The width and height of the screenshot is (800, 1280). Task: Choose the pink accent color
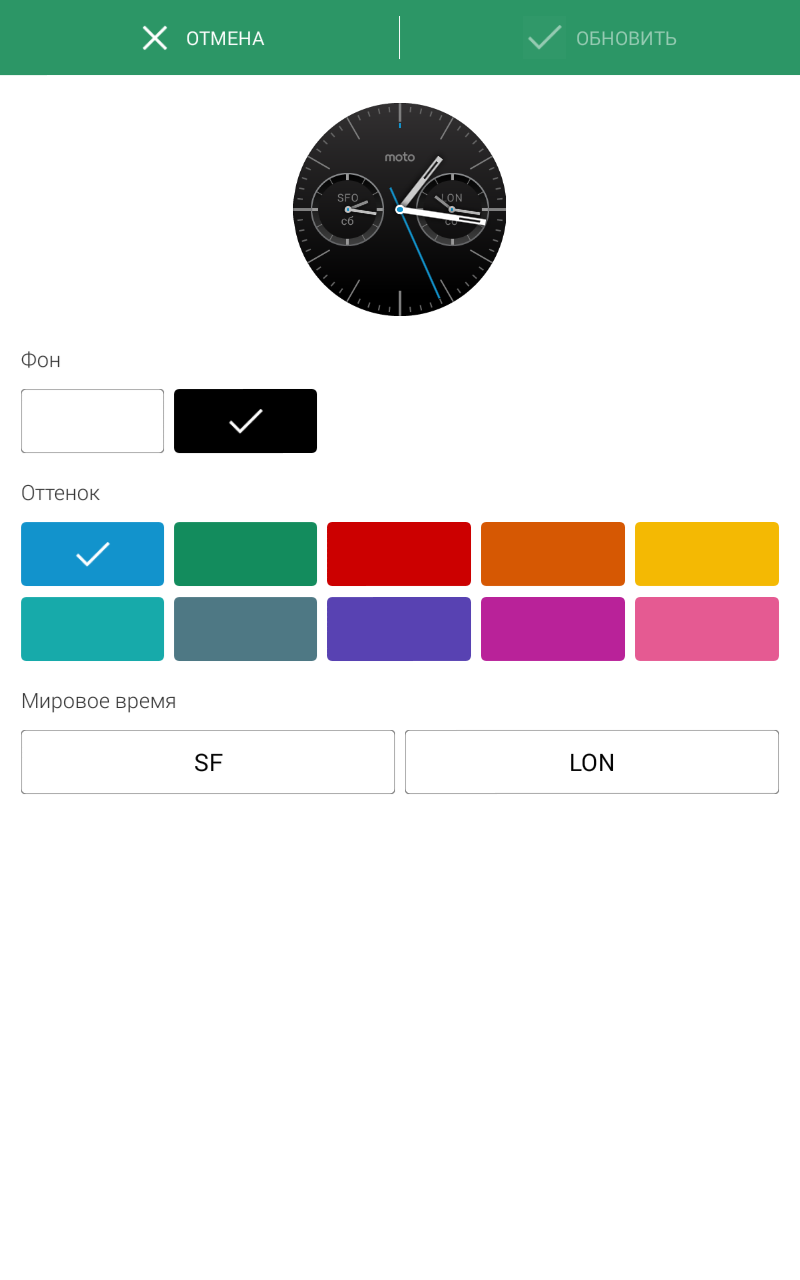[706, 629]
